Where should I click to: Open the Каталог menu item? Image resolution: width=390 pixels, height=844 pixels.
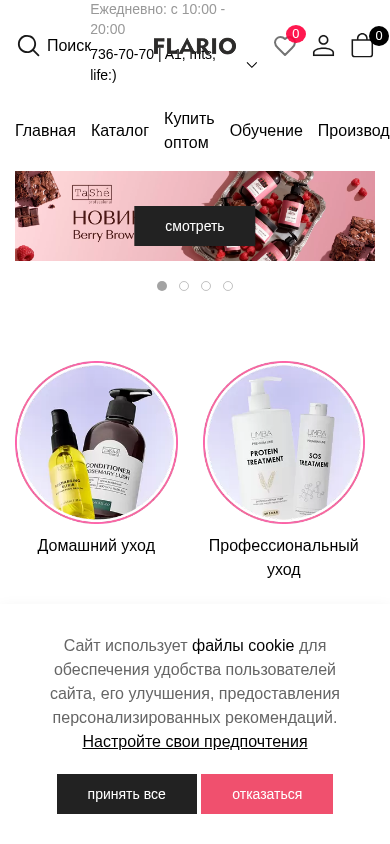[120, 131]
